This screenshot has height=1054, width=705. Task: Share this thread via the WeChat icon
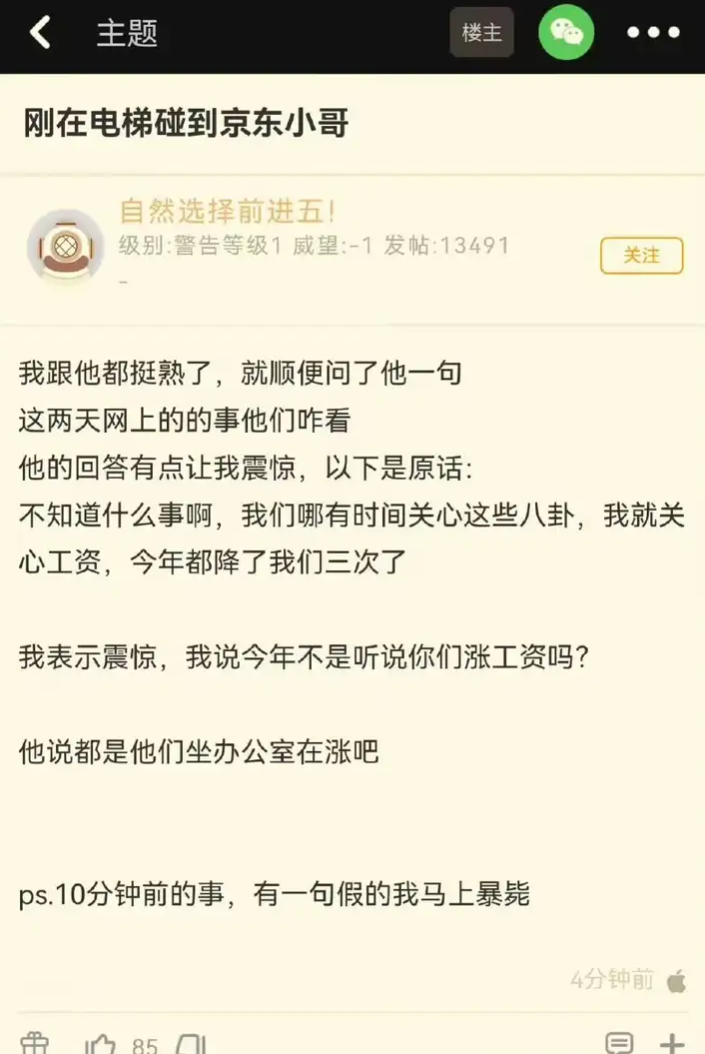[x=566, y=33]
